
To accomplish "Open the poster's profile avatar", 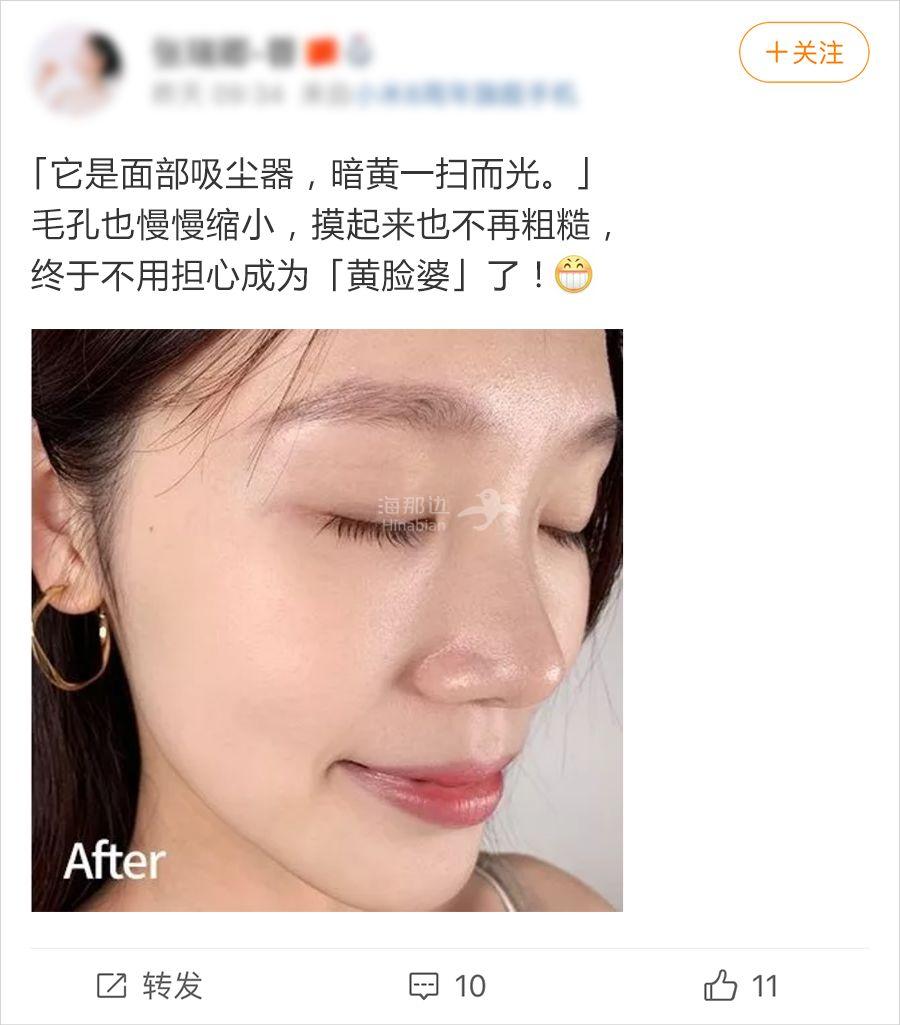I will tap(76, 68).
